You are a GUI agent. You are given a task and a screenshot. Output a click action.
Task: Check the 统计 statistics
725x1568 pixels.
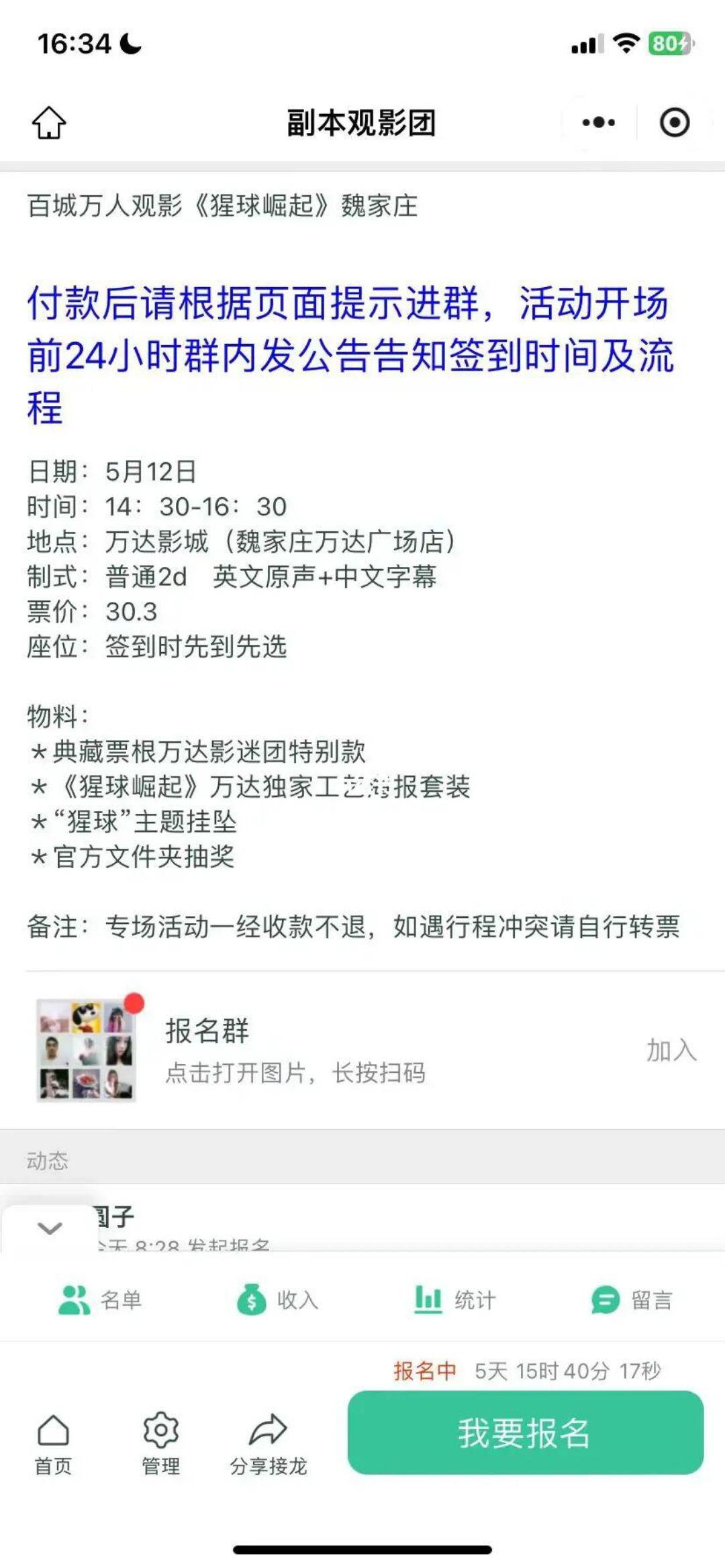[x=455, y=1300]
